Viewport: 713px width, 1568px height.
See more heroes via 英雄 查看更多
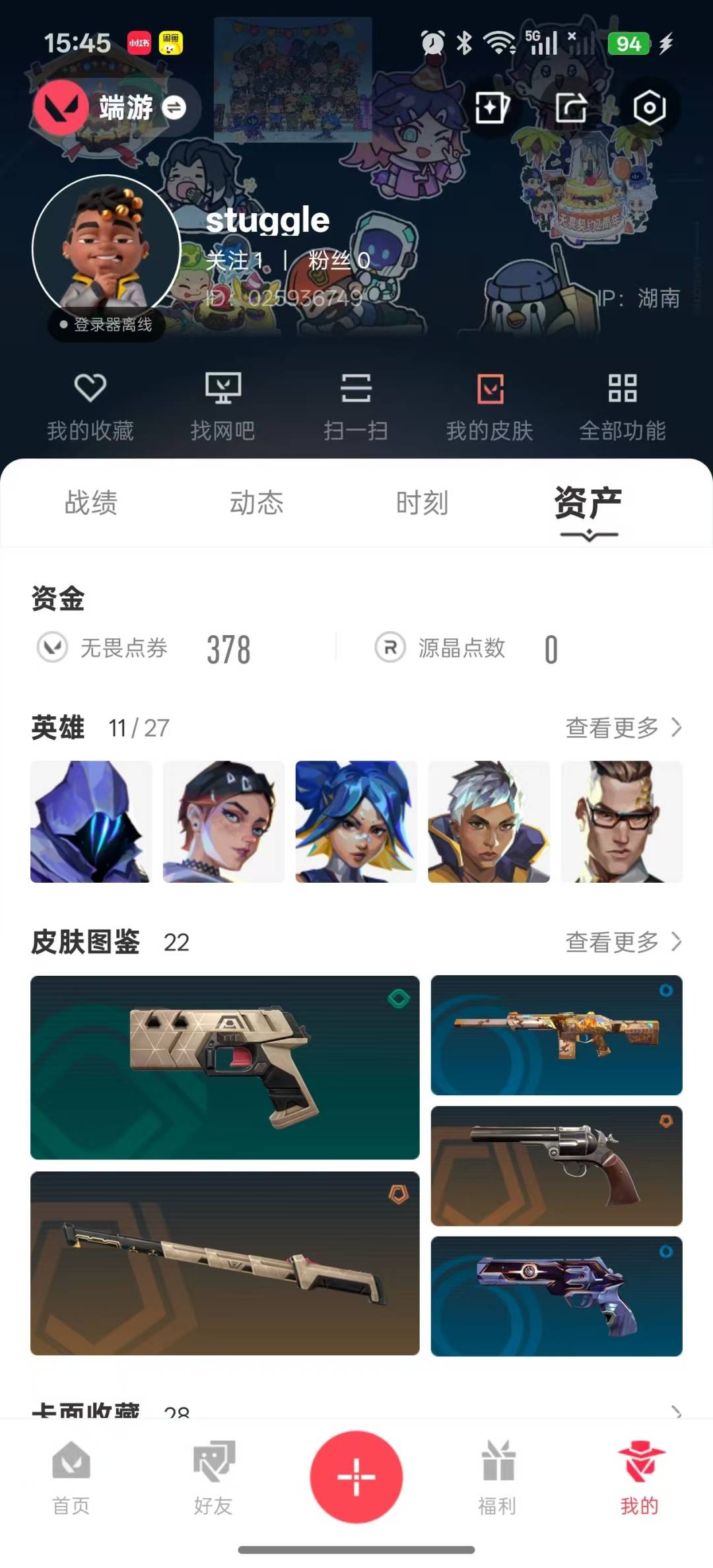pyautogui.click(x=623, y=728)
